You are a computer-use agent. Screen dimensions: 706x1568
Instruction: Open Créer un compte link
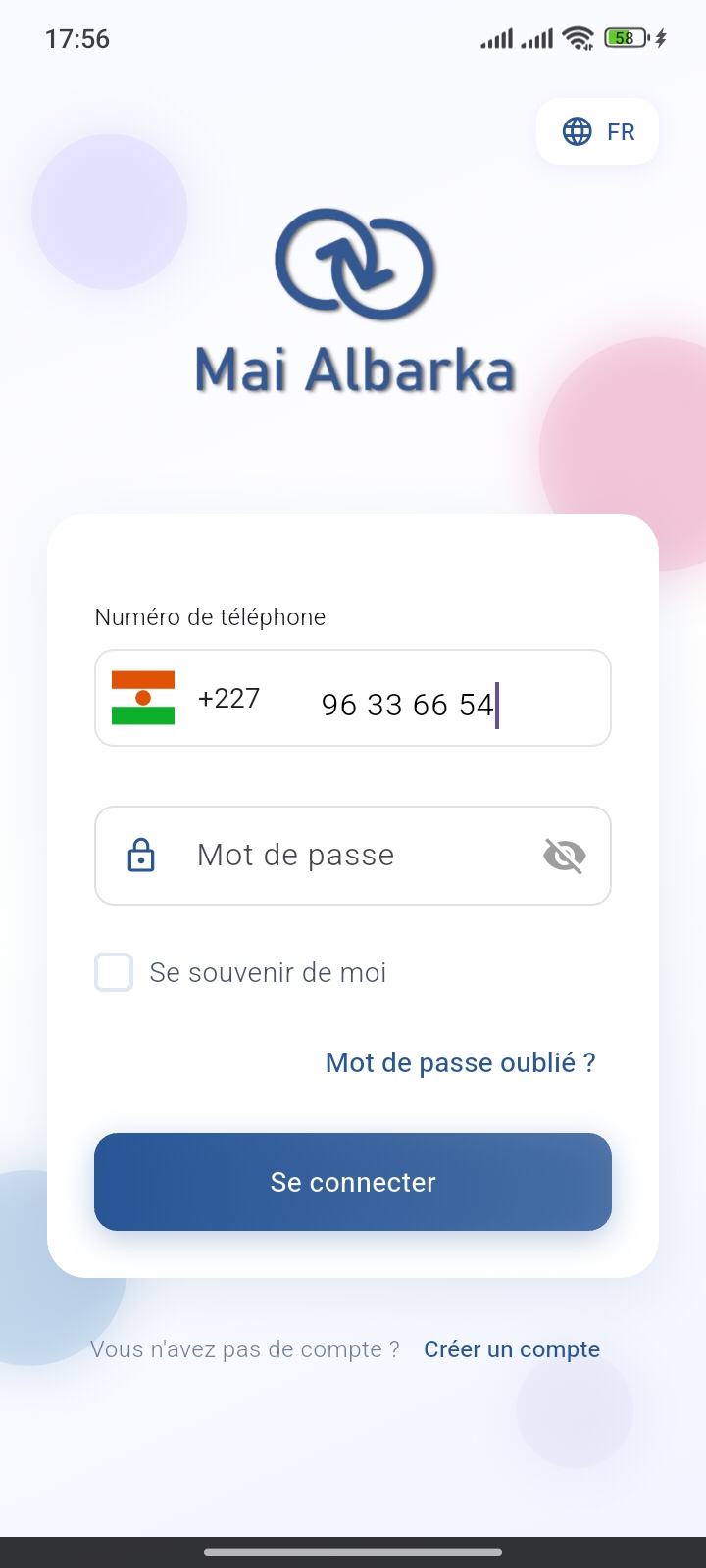point(511,1349)
